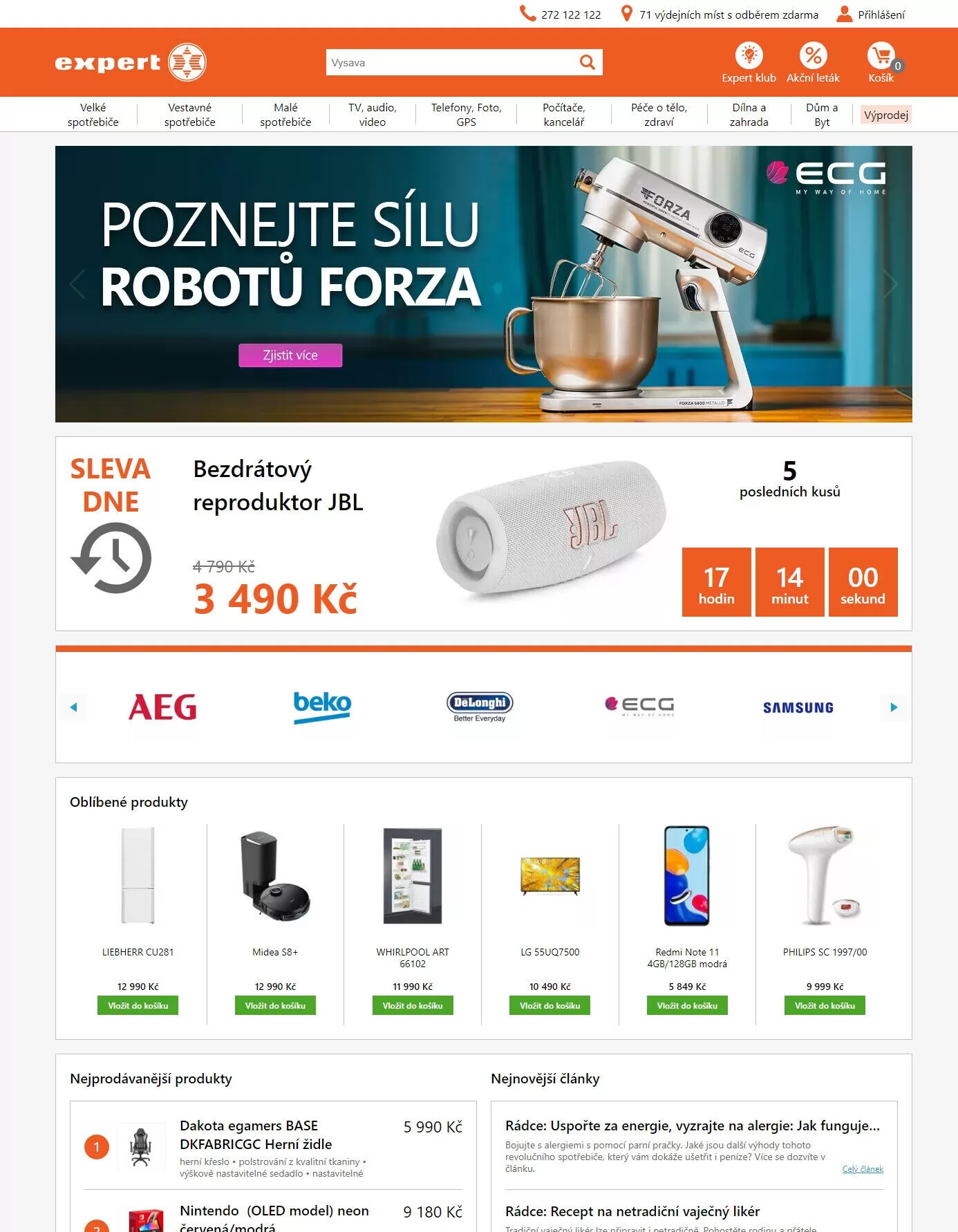Open the Velké spotřebiče category

[93, 115]
